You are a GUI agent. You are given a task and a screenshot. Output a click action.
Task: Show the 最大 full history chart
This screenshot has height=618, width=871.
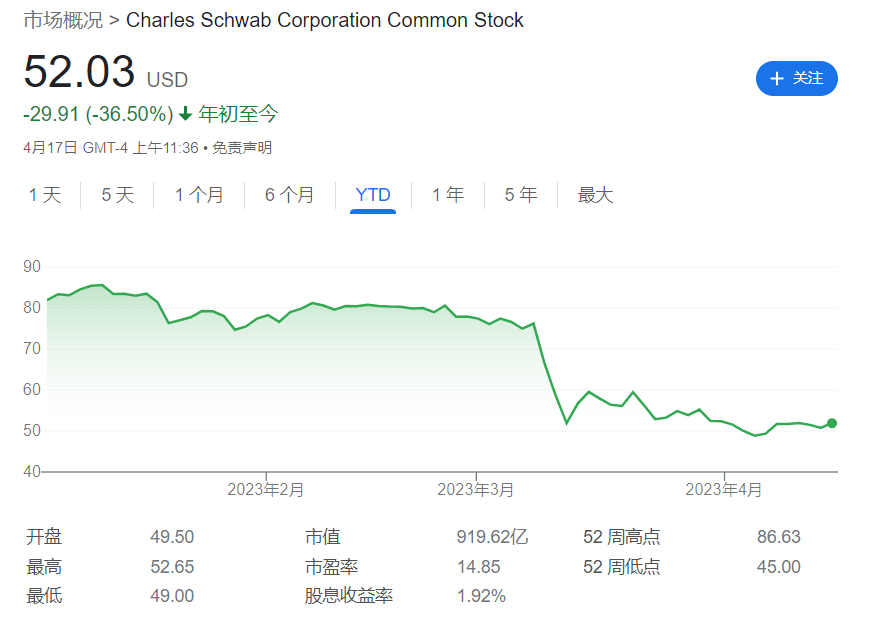595,195
